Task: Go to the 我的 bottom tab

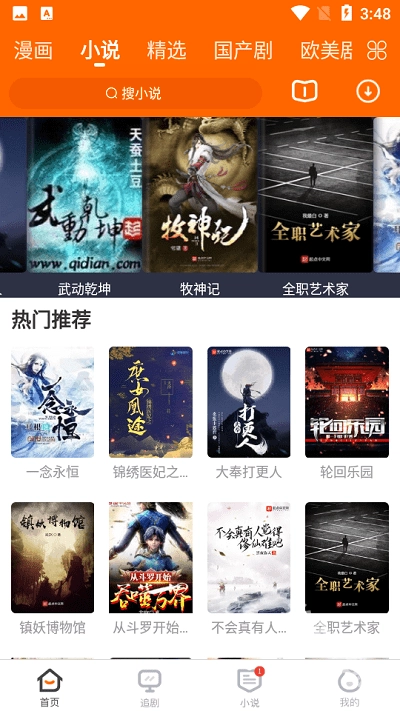Action: click(x=350, y=687)
